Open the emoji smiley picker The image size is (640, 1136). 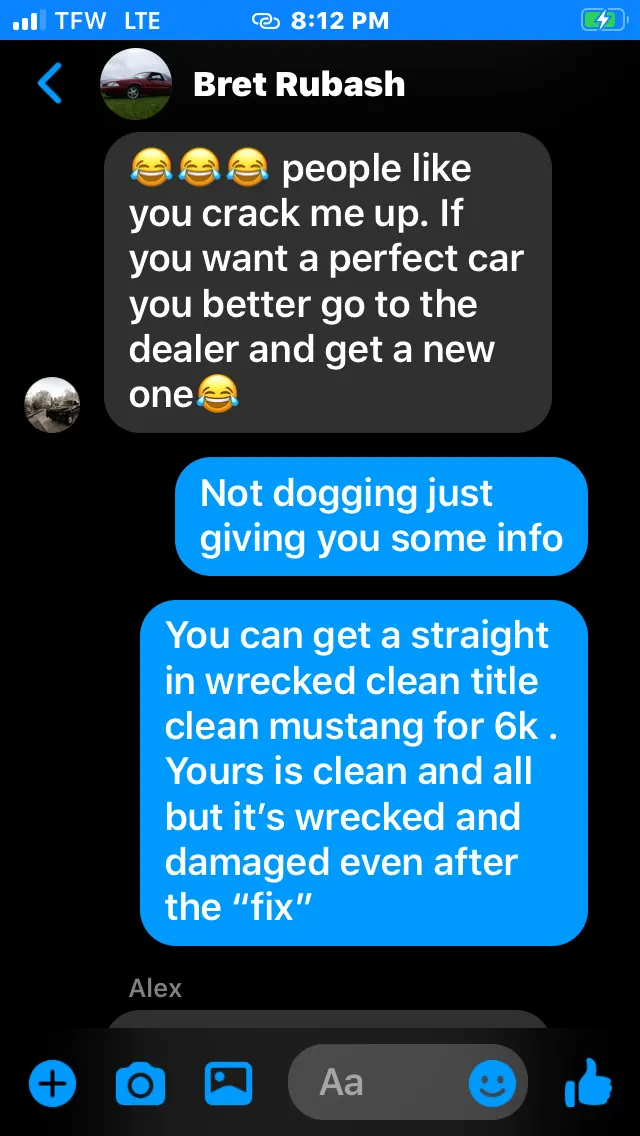point(493,1084)
